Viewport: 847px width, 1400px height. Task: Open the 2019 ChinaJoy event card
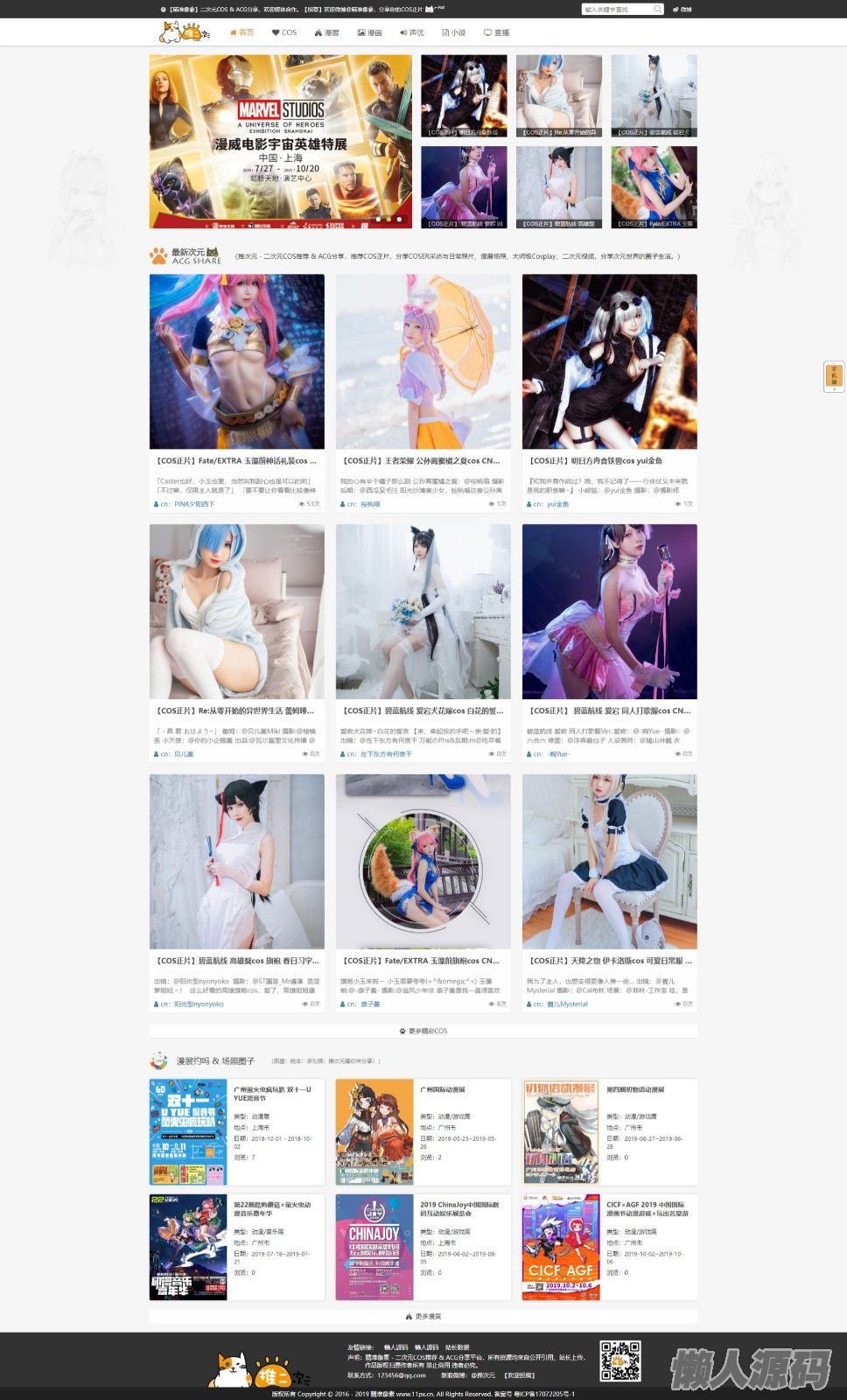click(458, 1208)
